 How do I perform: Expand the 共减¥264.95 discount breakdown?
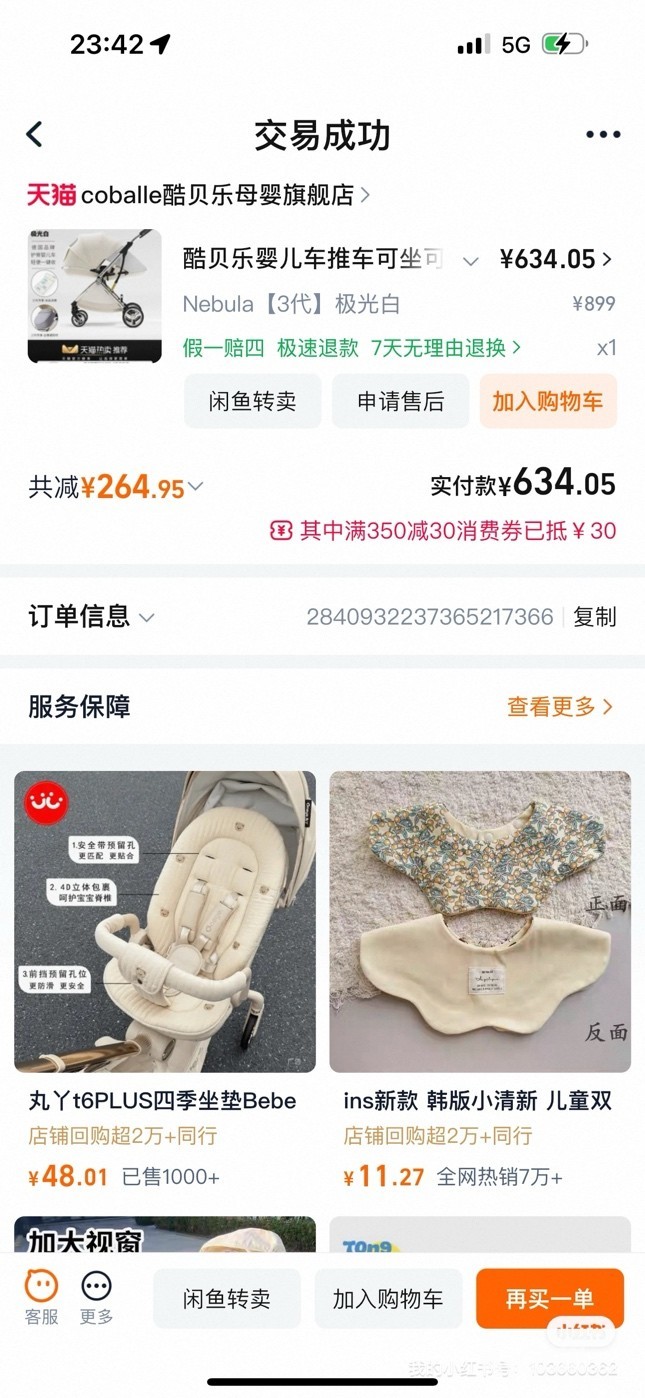[x=116, y=487]
